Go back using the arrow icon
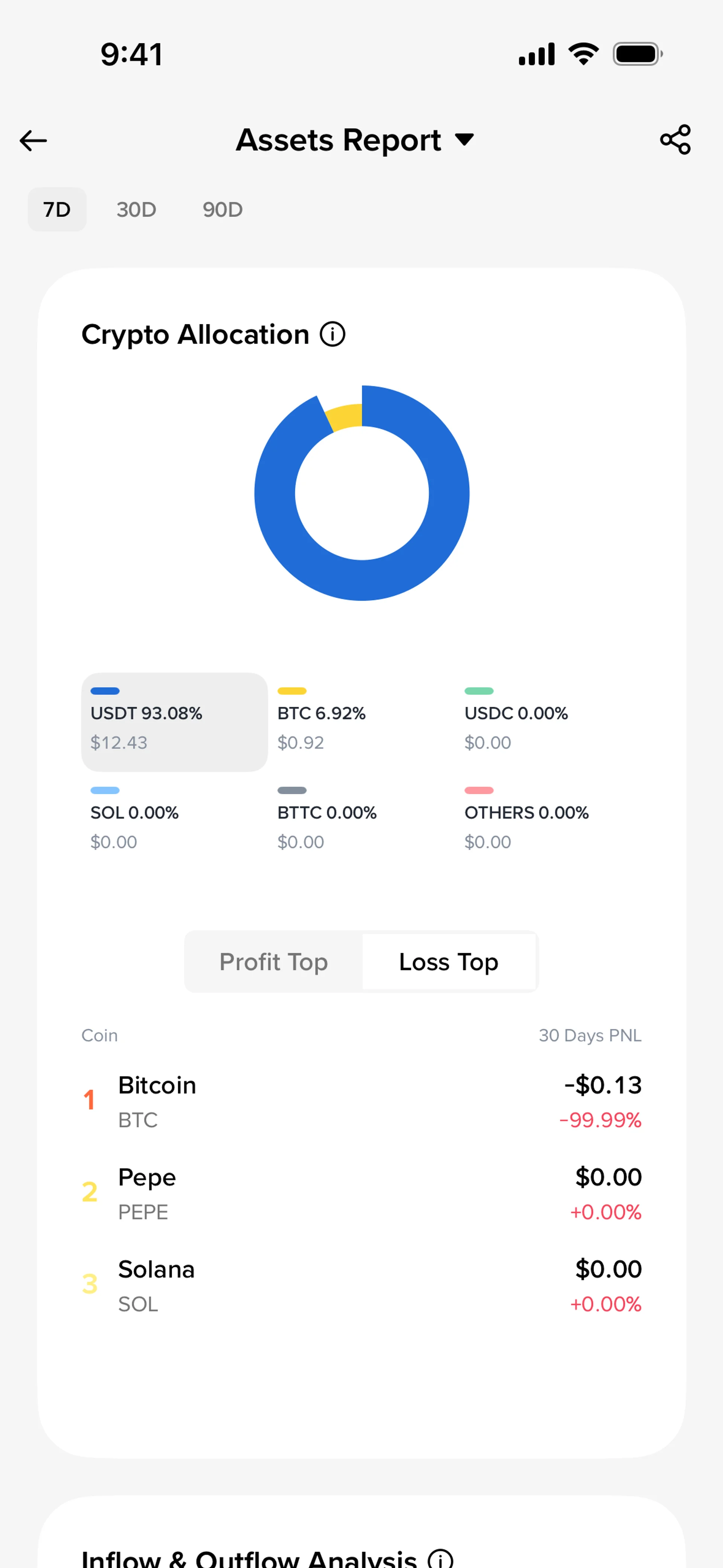Screen dimensions: 723x1568 click(x=33, y=141)
